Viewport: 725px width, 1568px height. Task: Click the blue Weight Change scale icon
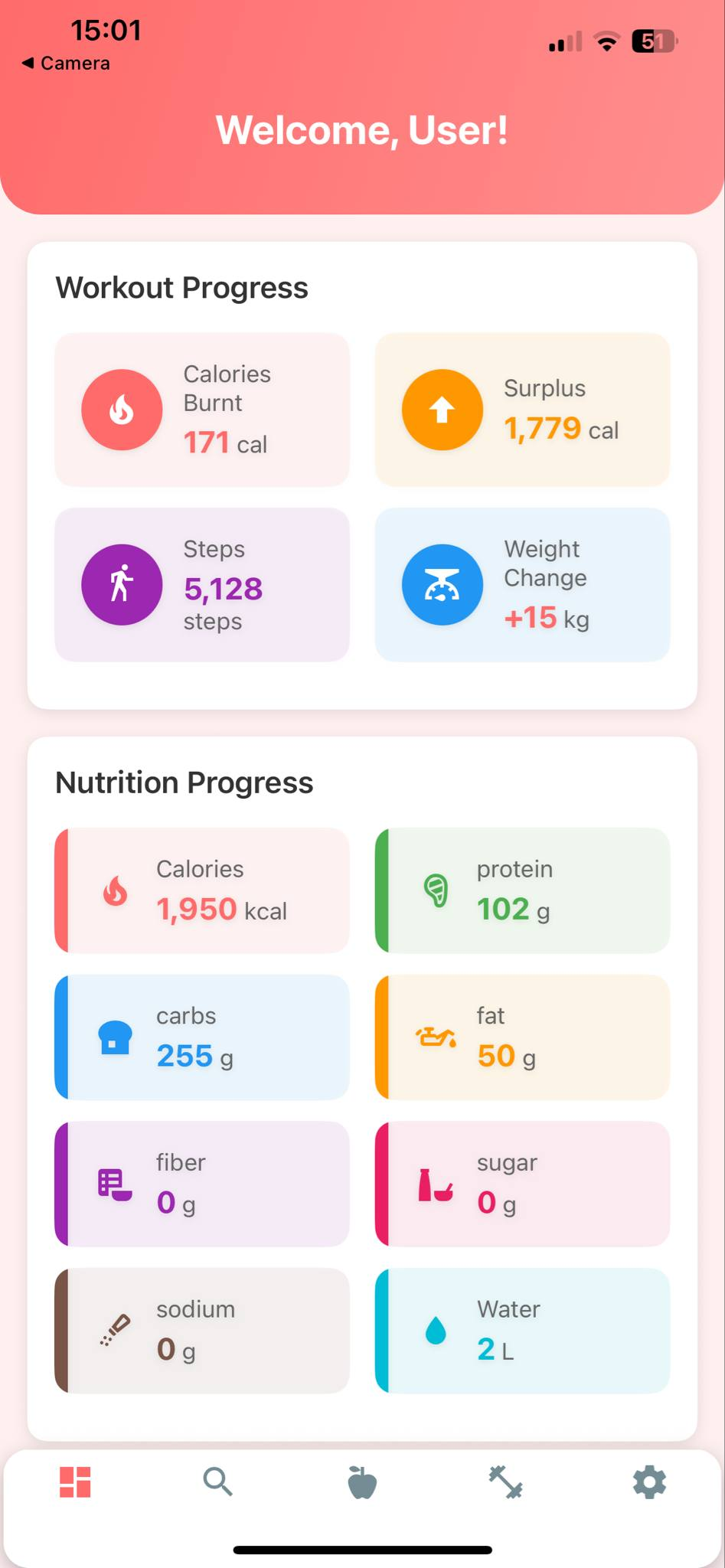tap(443, 584)
